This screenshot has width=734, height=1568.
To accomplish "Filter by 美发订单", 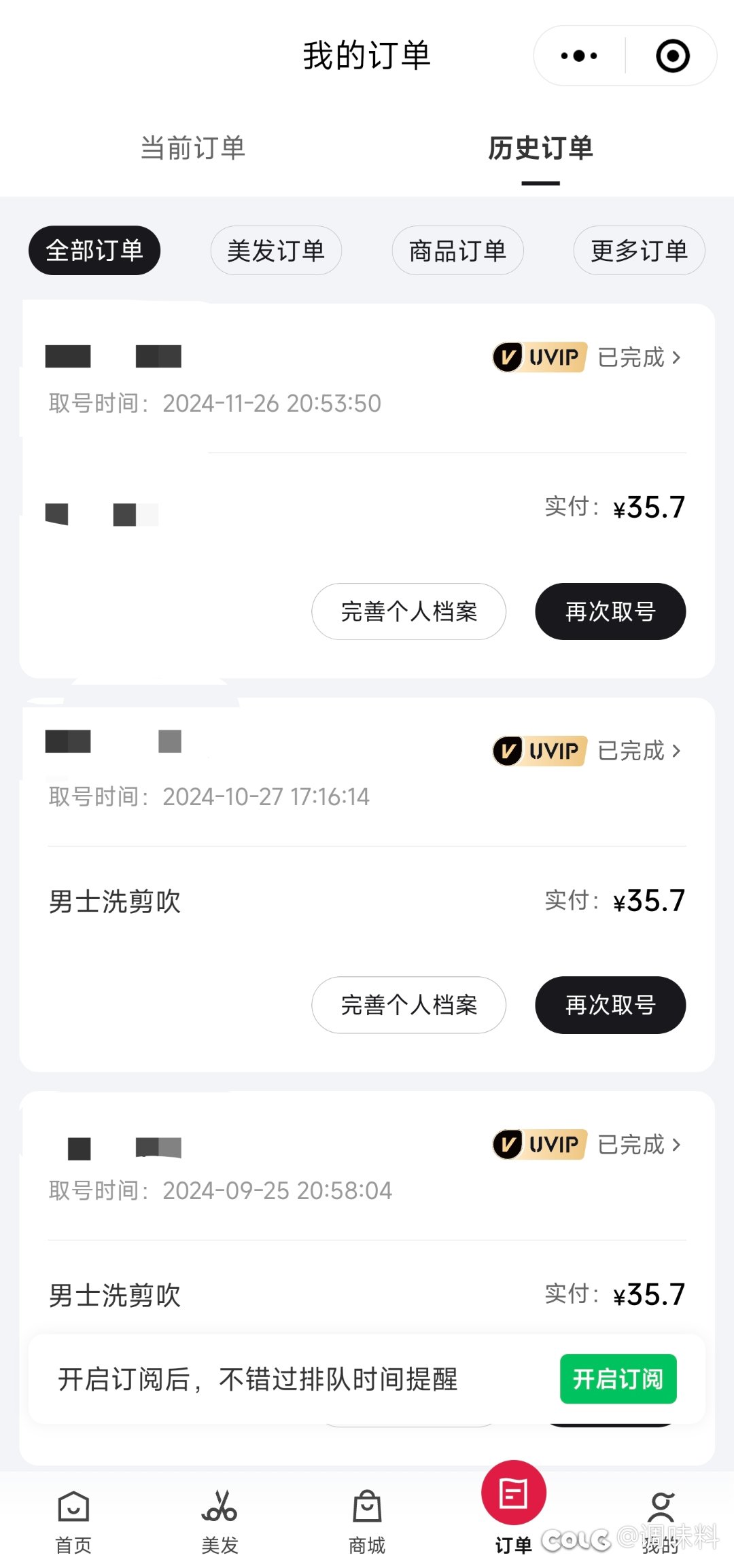I will pos(276,251).
